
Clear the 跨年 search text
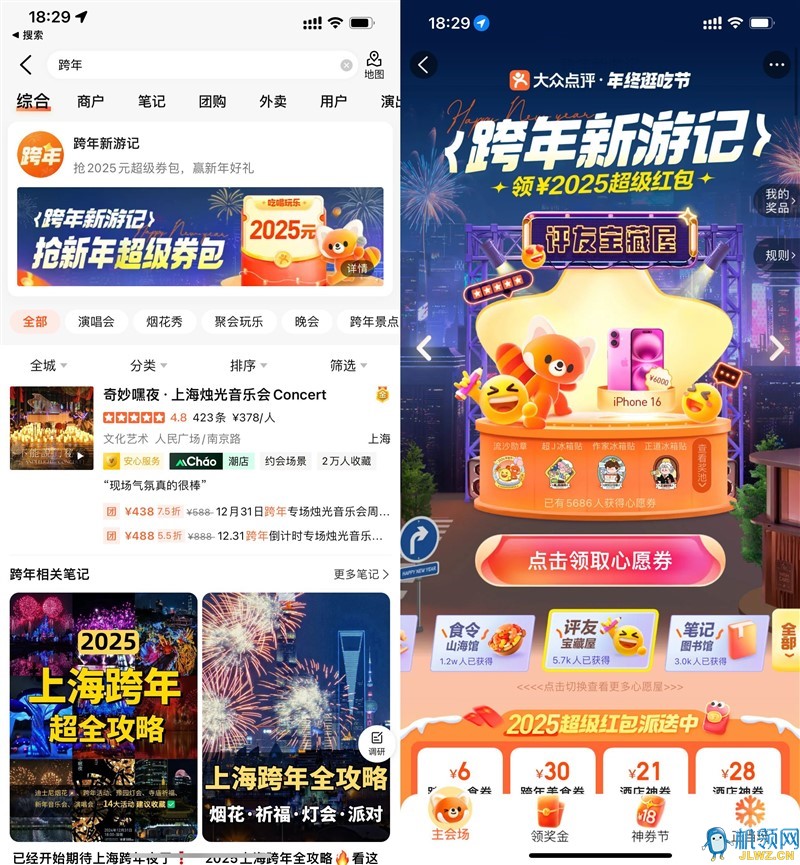[346, 65]
